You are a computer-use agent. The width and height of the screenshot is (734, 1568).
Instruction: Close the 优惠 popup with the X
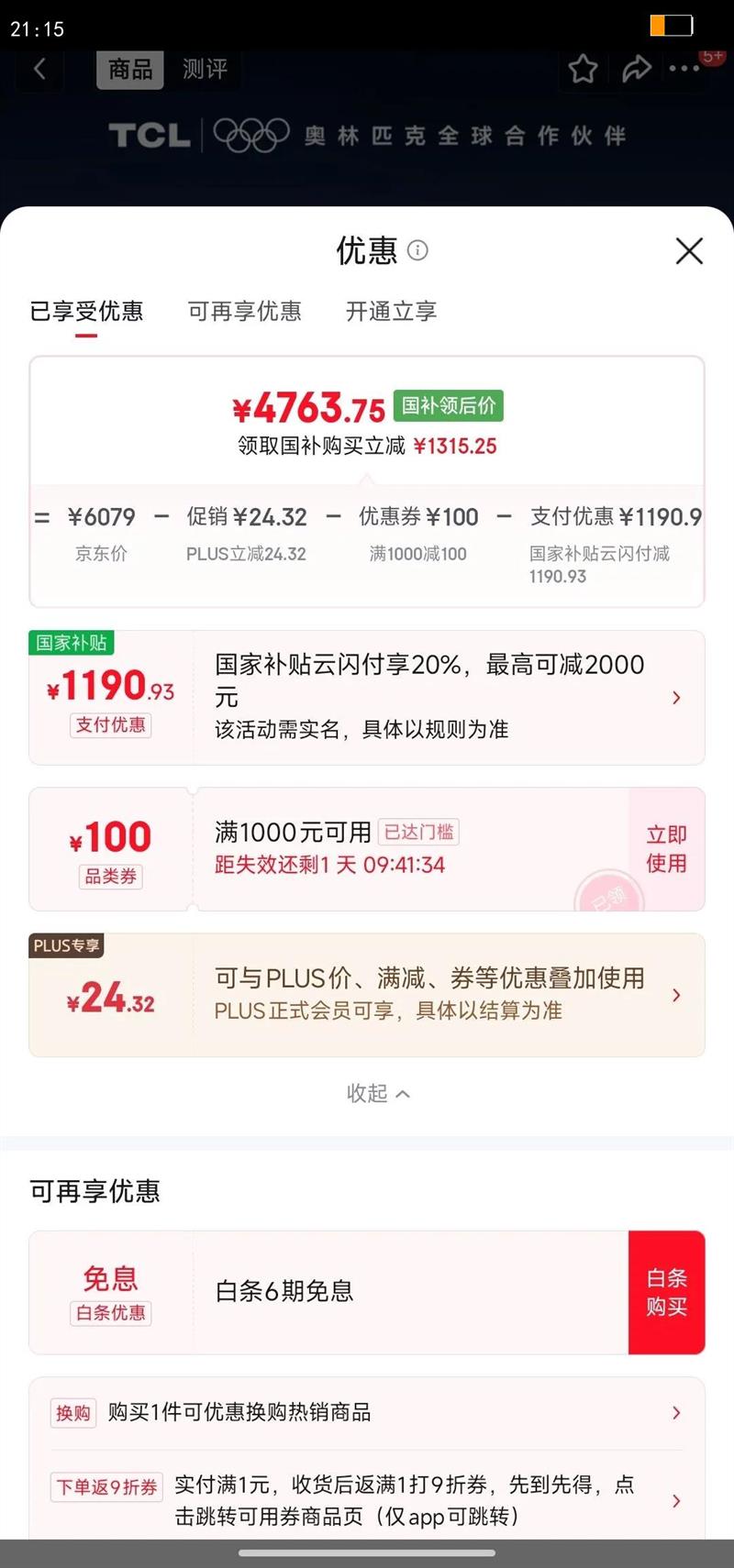[x=689, y=251]
